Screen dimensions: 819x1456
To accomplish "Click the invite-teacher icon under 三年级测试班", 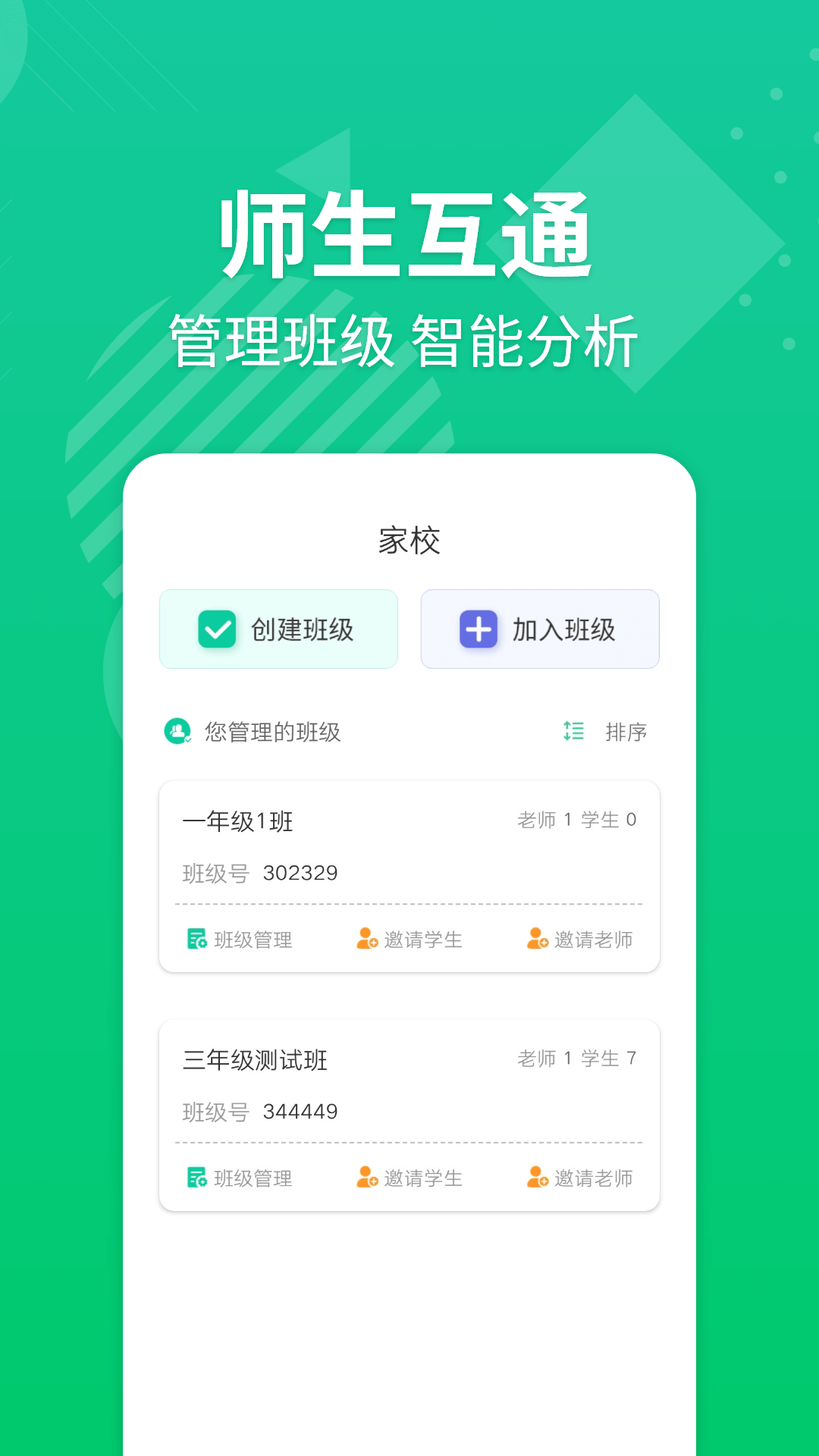I will [x=537, y=1178].
